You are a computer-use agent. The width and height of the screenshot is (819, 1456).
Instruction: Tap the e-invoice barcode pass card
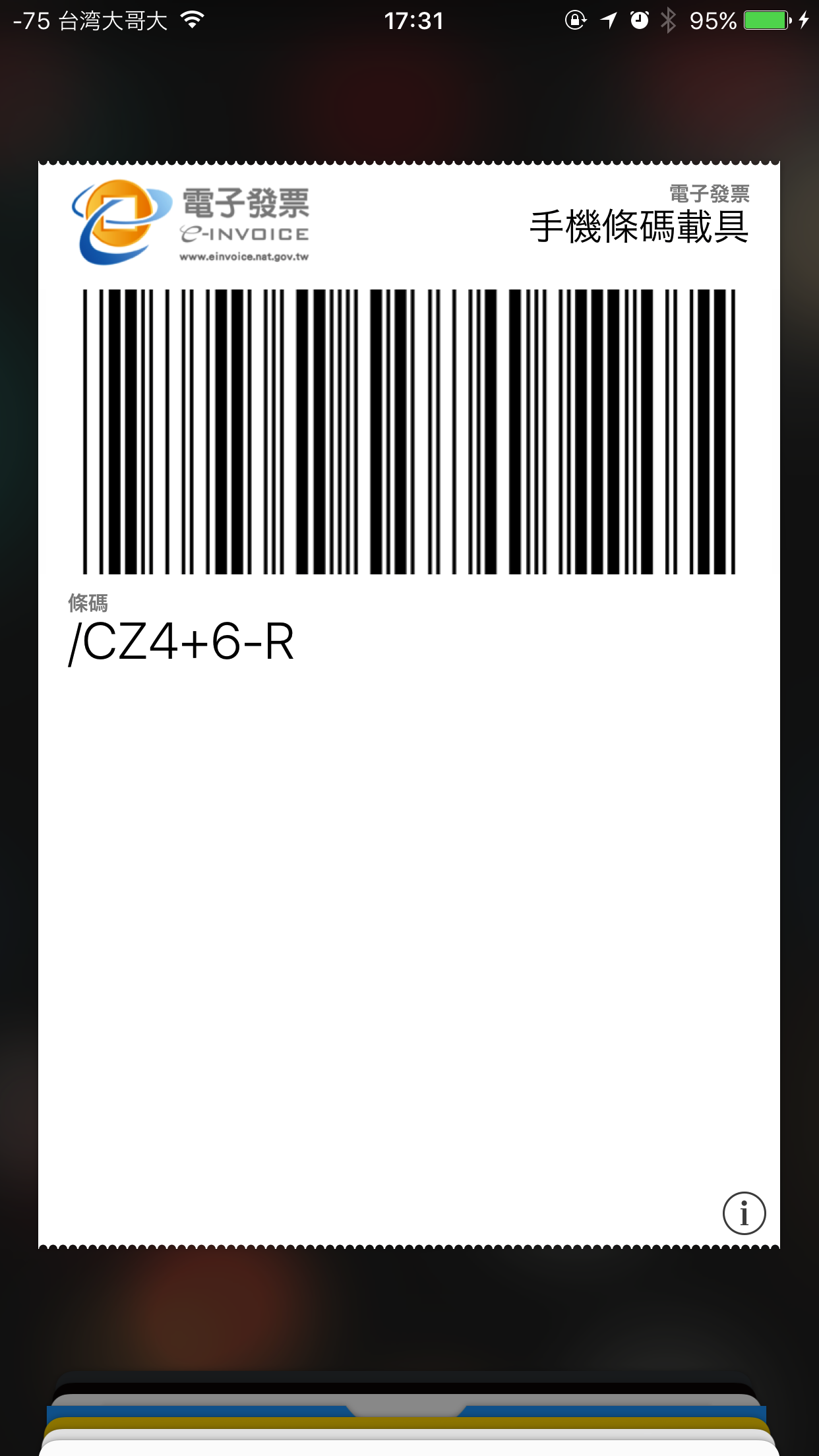pos(409,704)
